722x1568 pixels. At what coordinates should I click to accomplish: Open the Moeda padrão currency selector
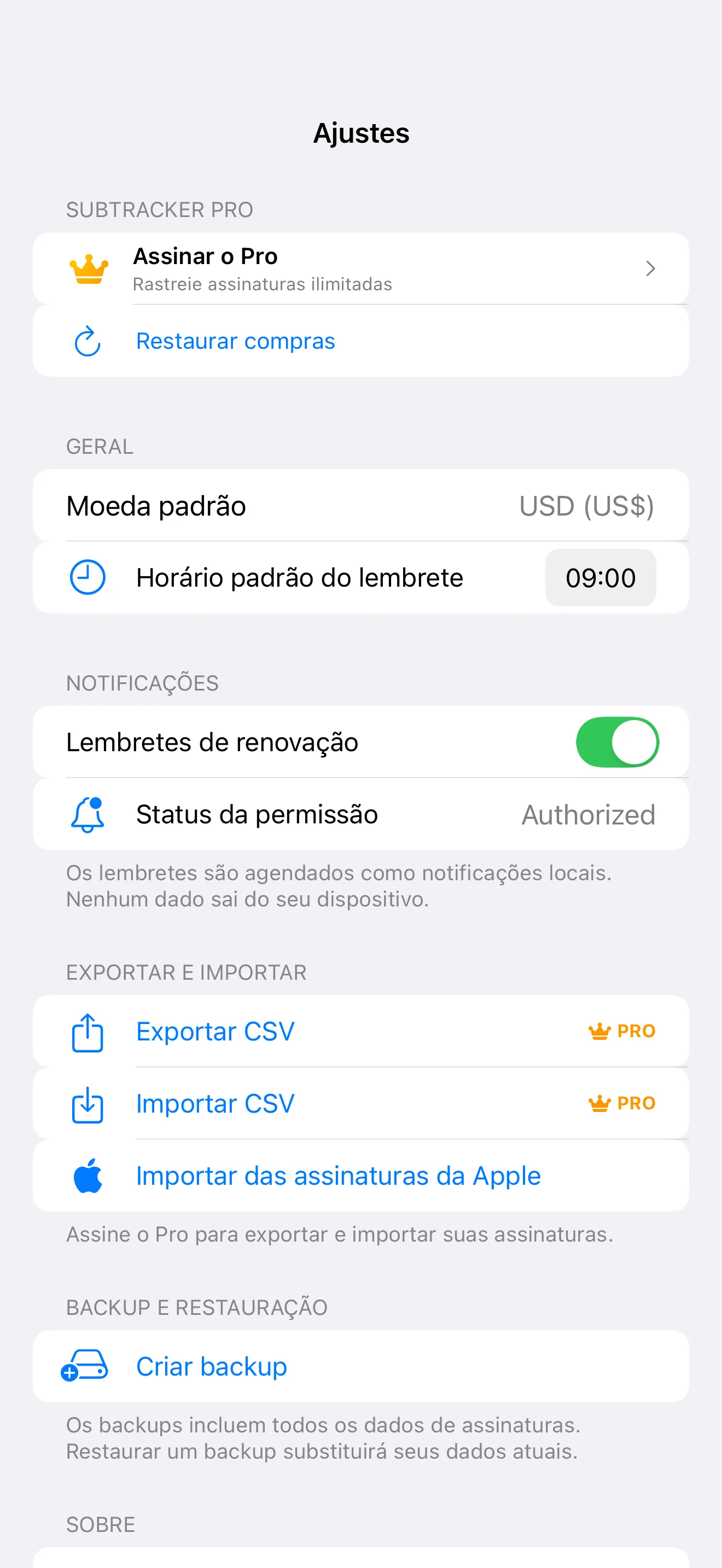(x=361, y=505)
